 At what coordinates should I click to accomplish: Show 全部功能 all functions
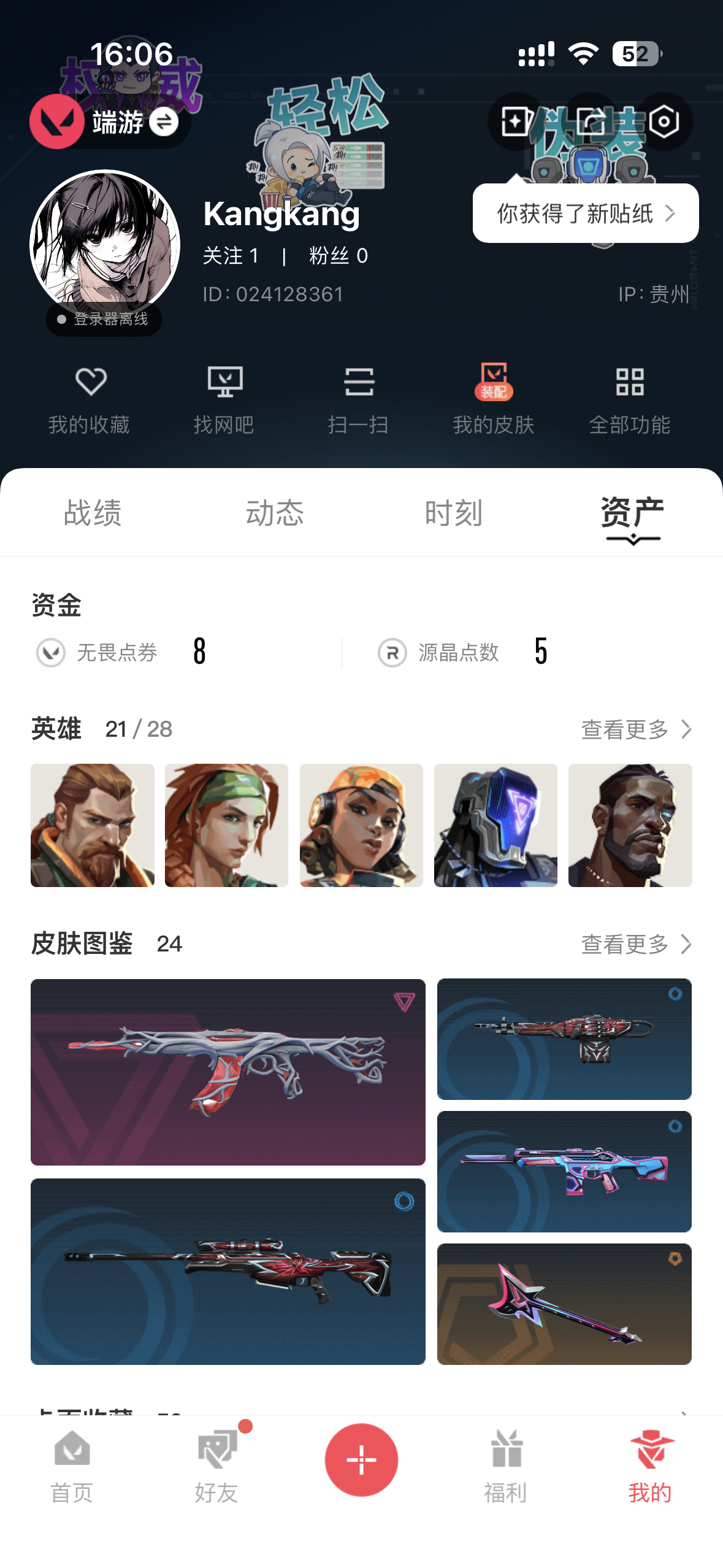click(629, 399)
